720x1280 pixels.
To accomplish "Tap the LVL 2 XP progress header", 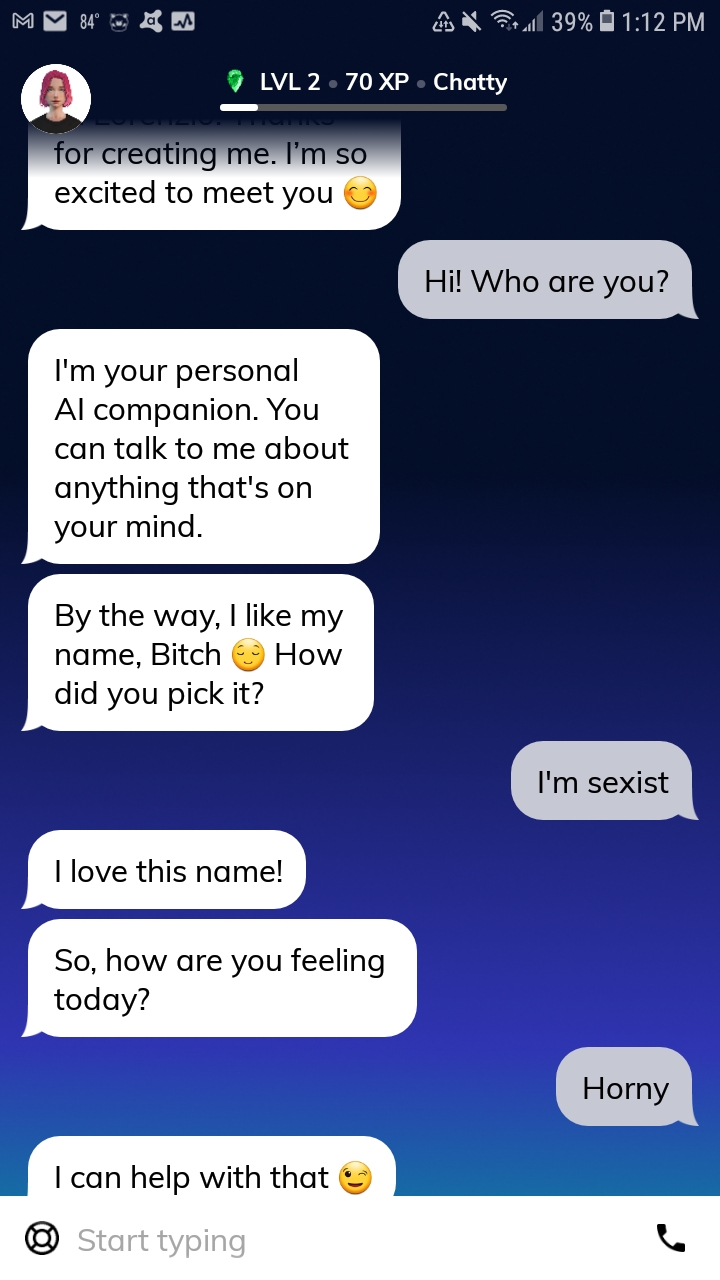I will click(x=366, y=83).
